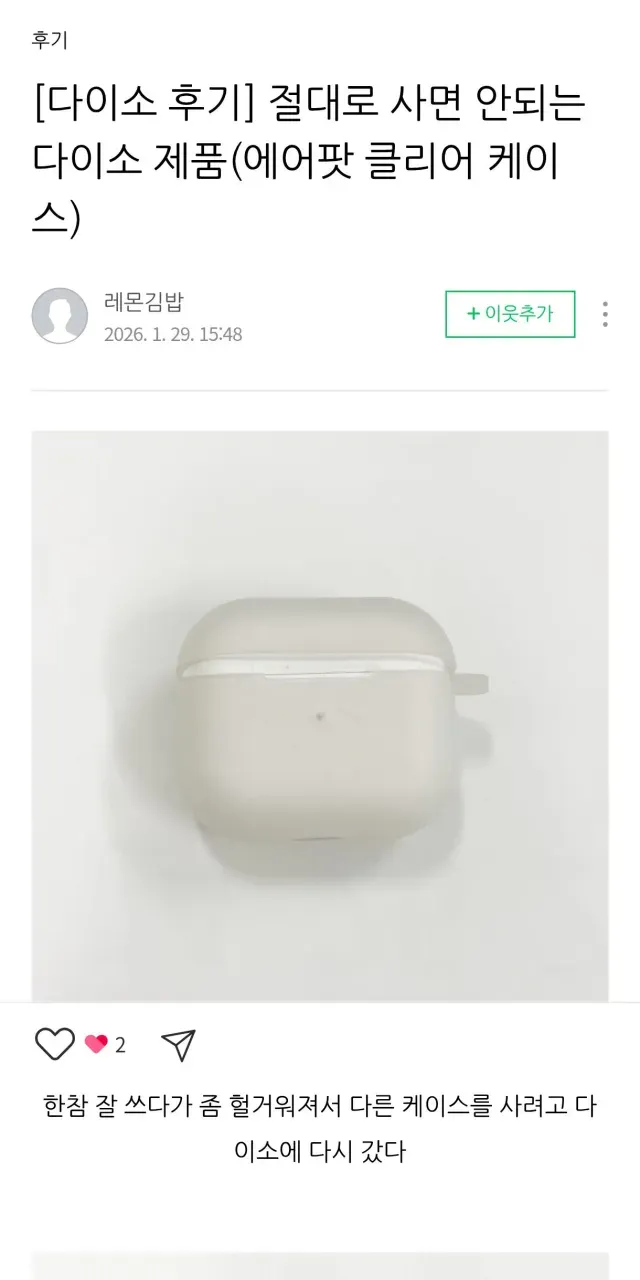Like this post with the heart icon
Image resolution: width=640 pixels, height=1280 pixels.
pyautogui.click(x=55, y=1045)
